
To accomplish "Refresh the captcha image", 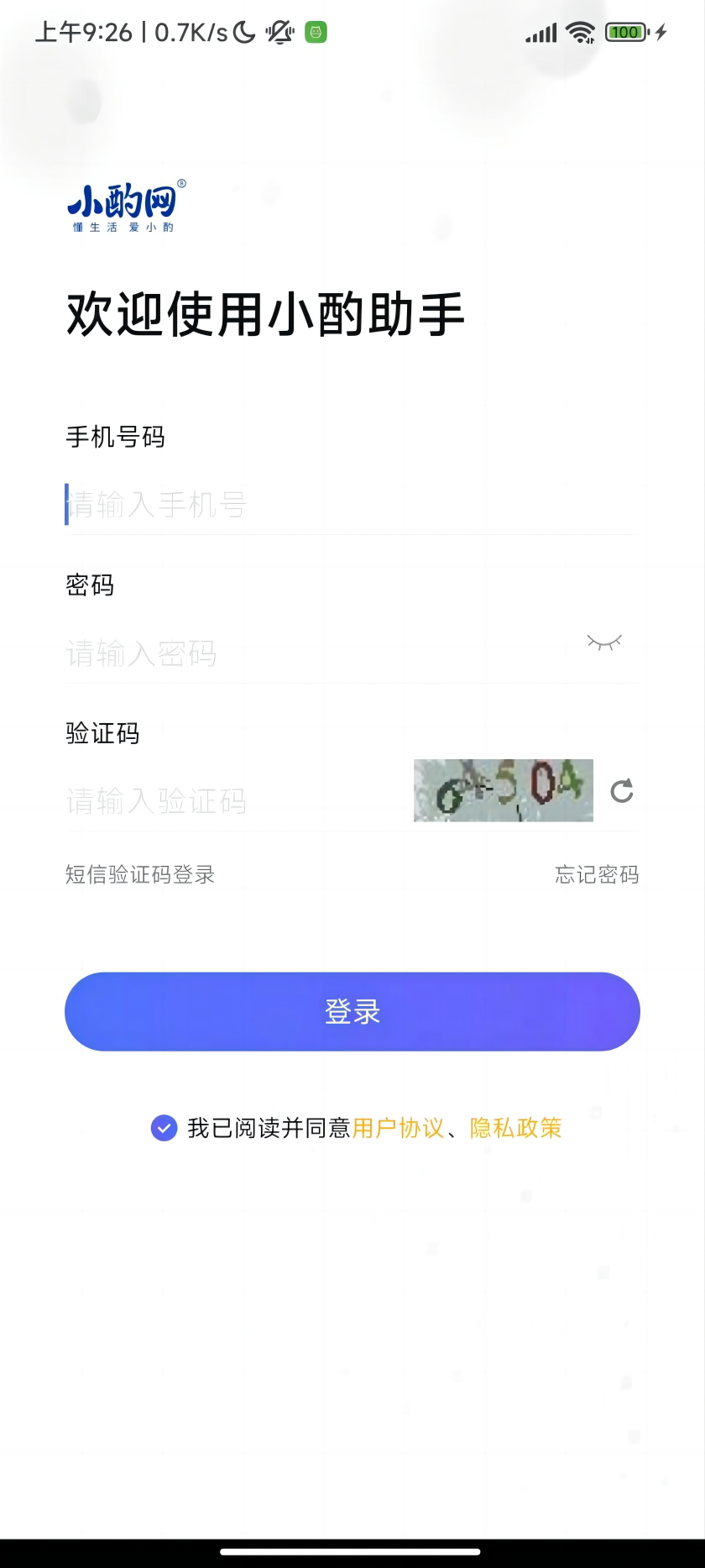I will [622, 791].
